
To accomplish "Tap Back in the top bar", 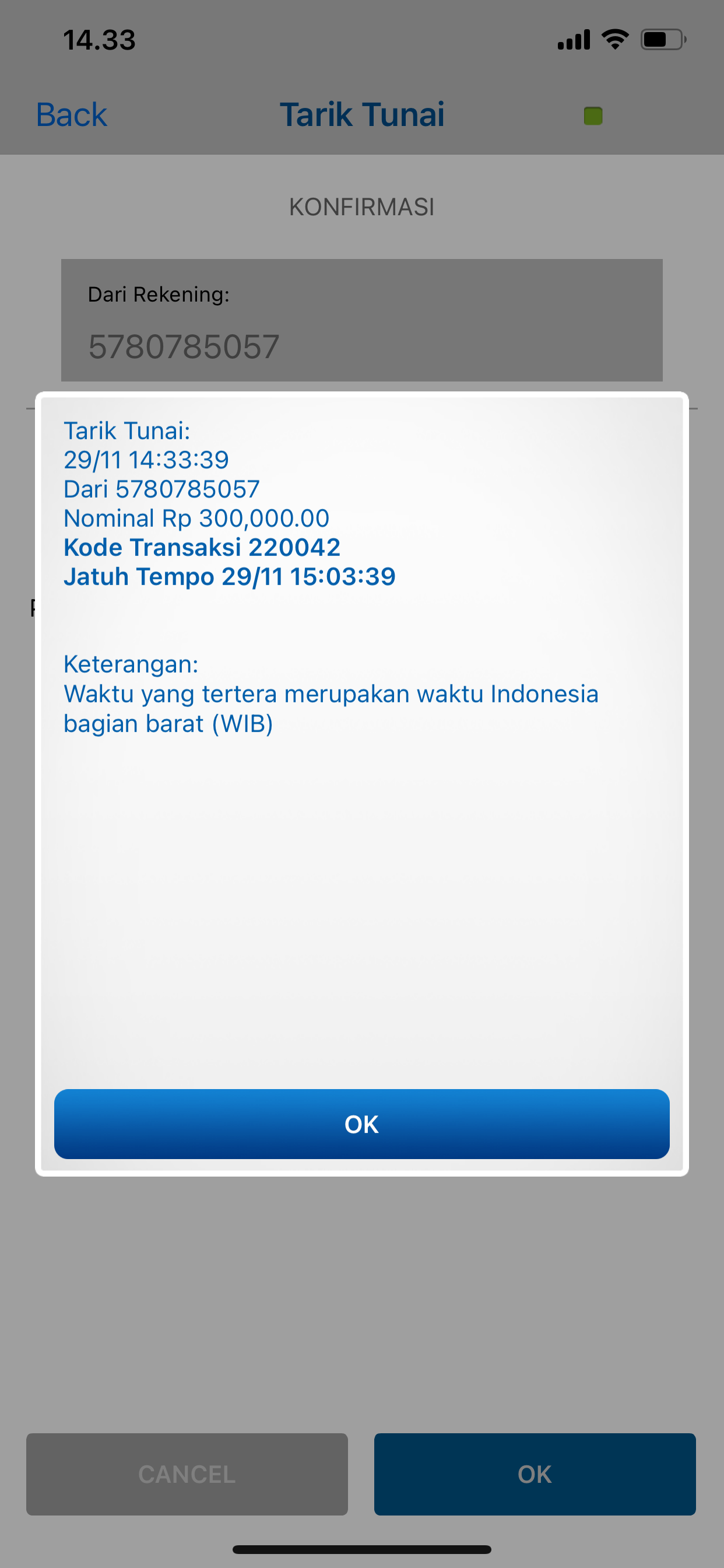I will point(71,114).
